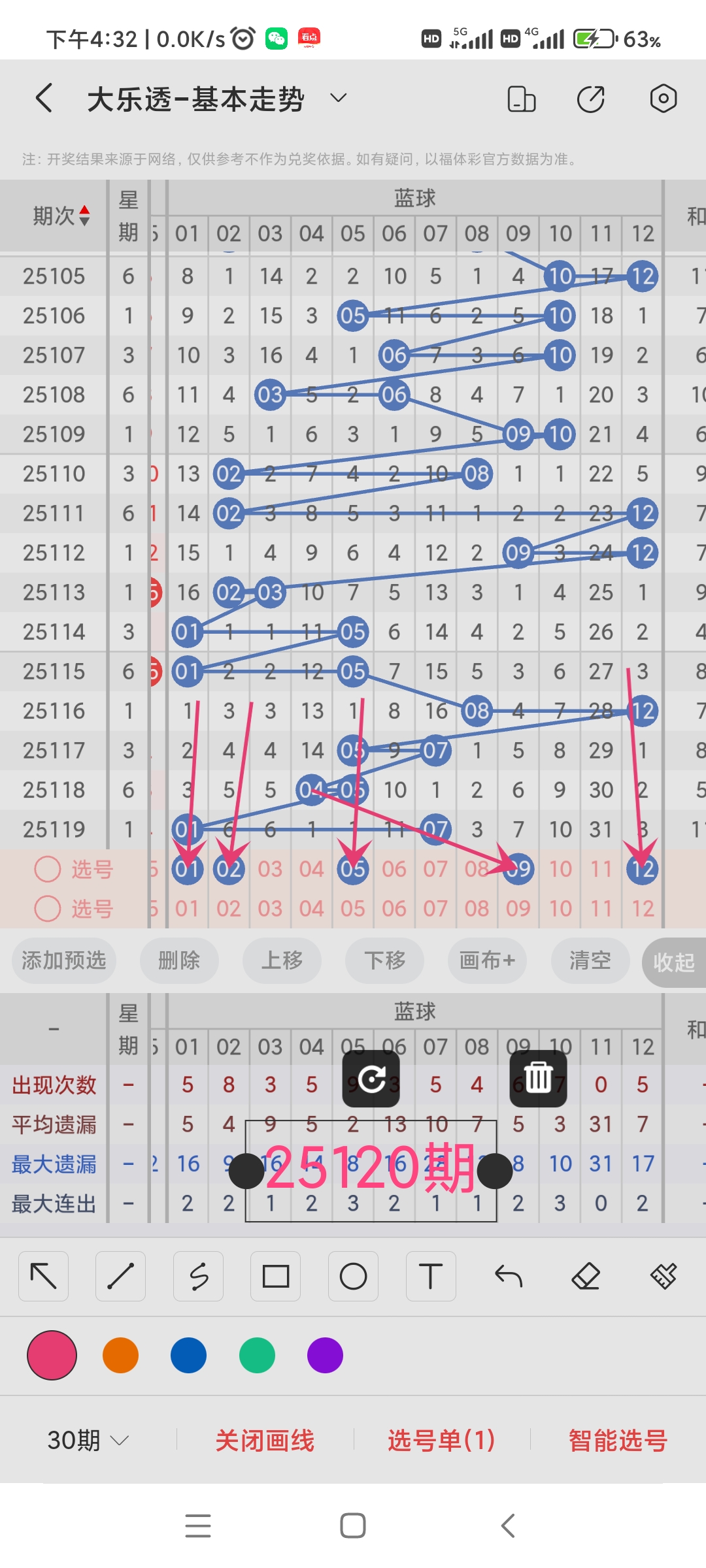Clear selections with 清空
This screenshot has width=706, height=1568.
(x=590, y=960)
